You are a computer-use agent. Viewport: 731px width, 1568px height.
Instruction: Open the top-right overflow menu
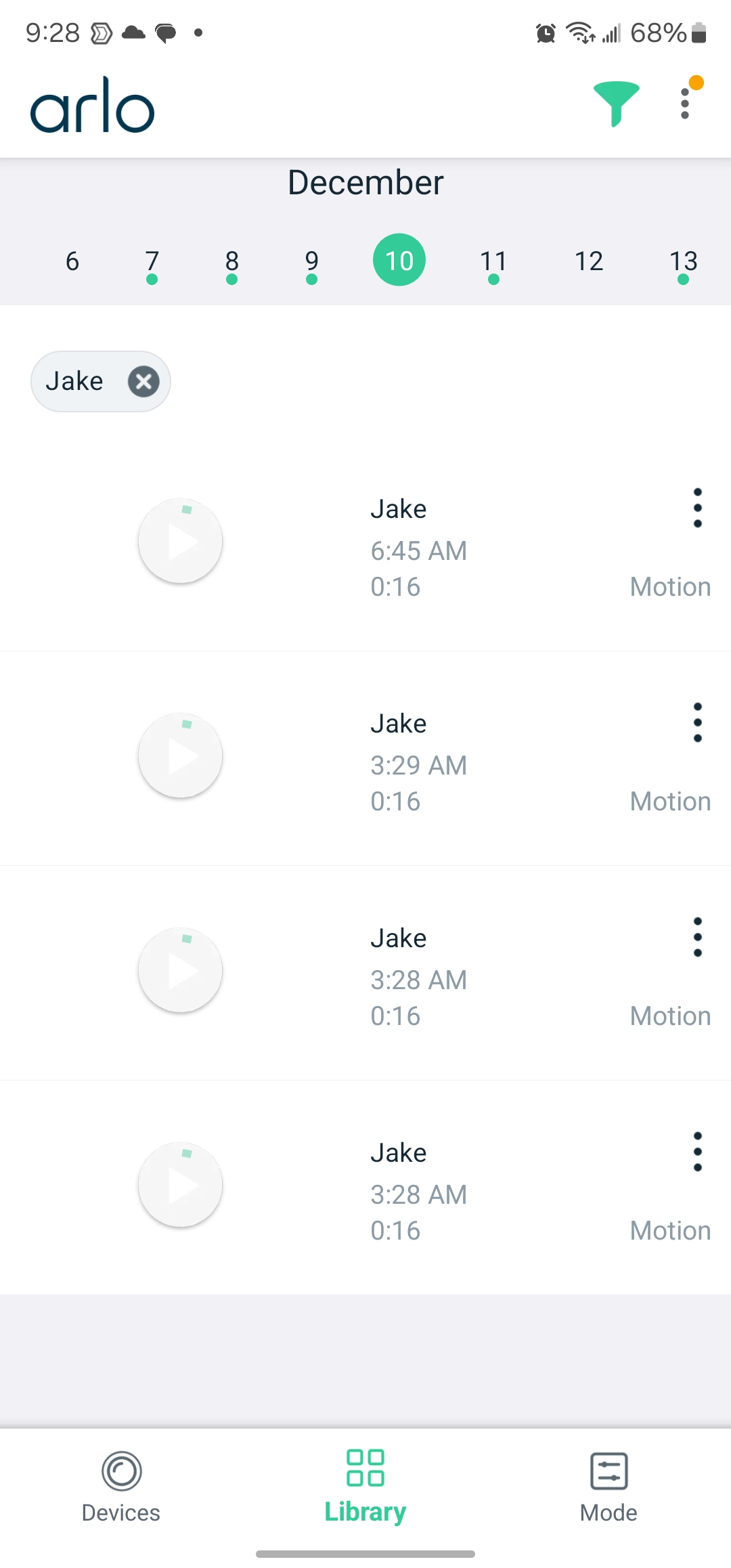tap(685, 104)
